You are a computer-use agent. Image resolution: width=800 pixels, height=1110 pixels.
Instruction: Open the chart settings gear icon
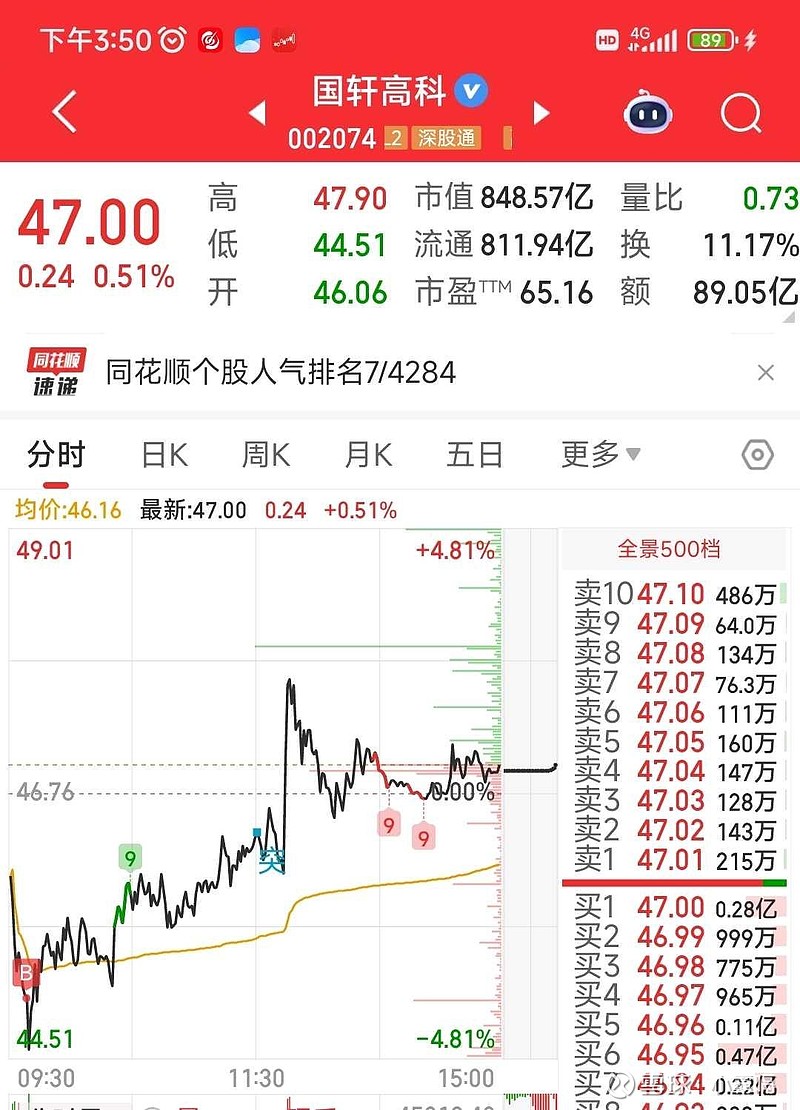[x=758, y=454]
